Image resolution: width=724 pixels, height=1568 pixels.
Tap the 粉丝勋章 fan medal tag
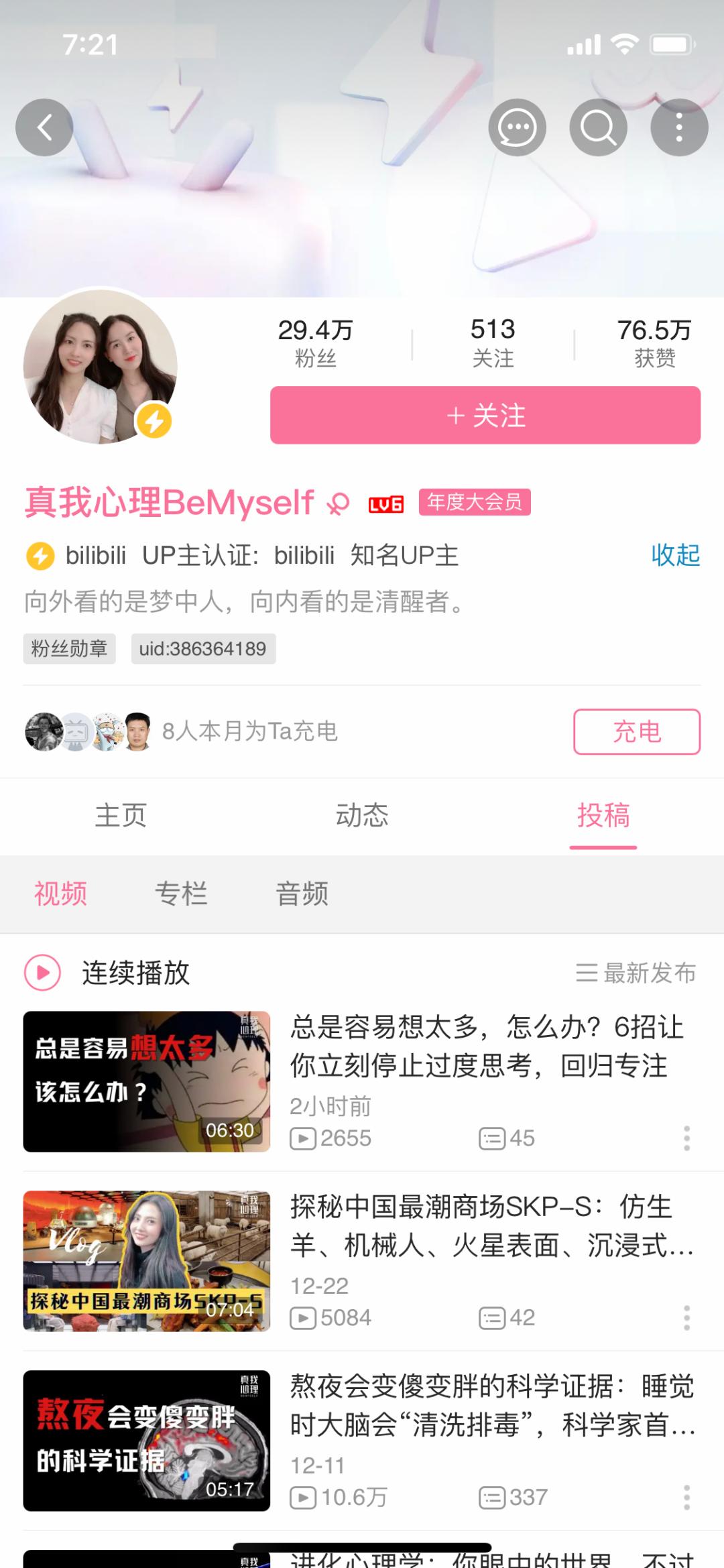tap(68, 648)
